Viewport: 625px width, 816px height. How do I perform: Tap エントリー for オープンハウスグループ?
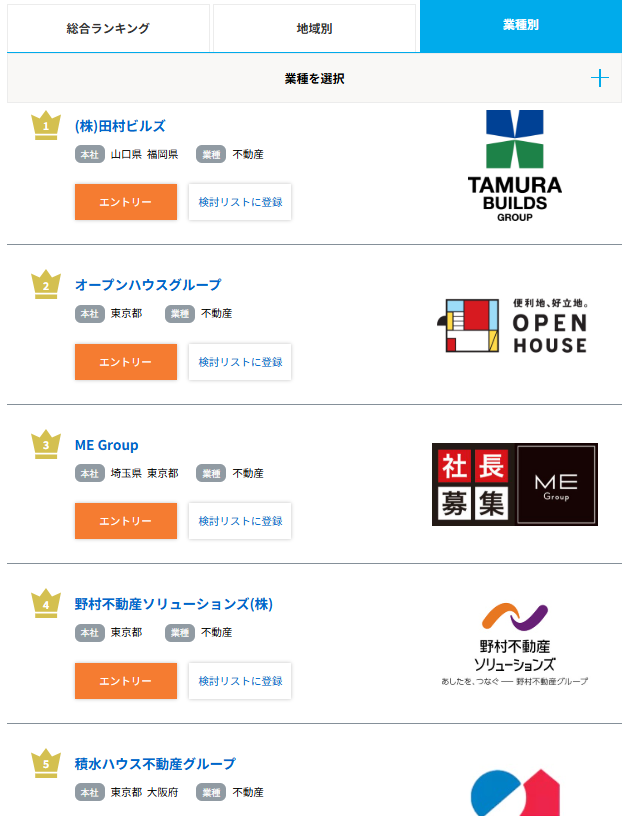pyautogui.click(x=126, y=362)
